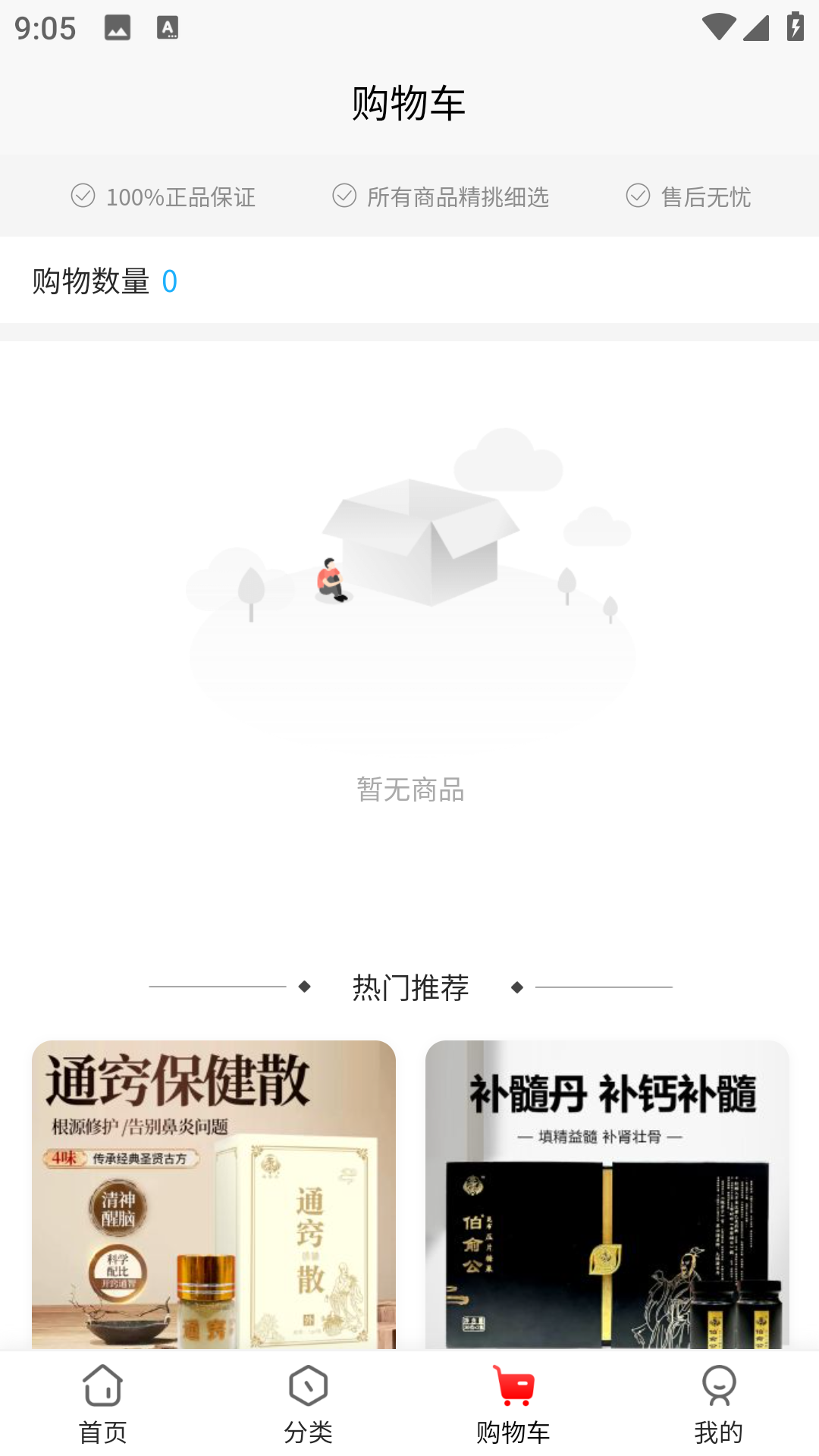Open the 我的 tab
This screenshot has height=1456, width=819.
(717, 1429)
